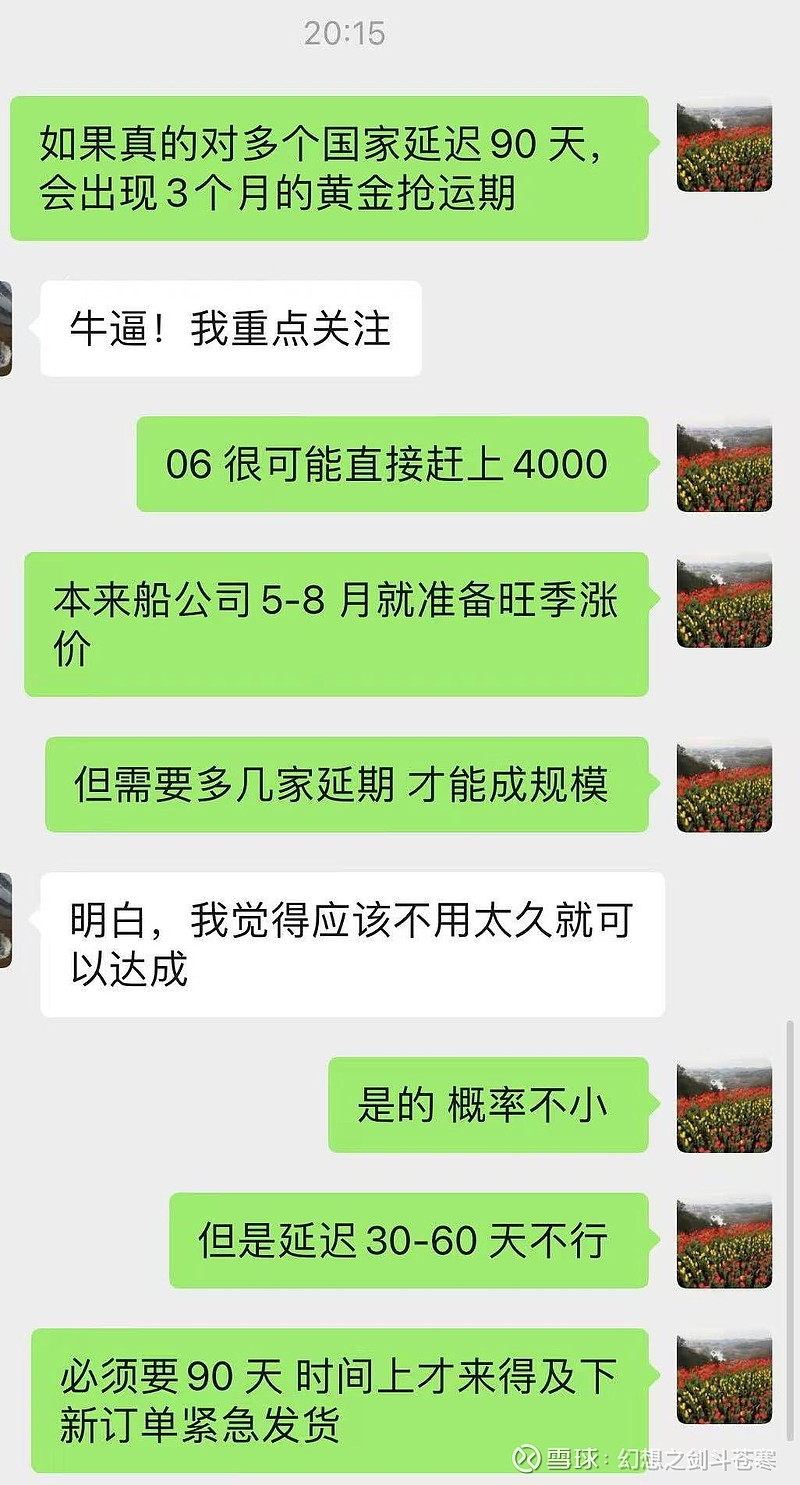Click avatar next to '是的 概率不小'

pos(723,1104)
